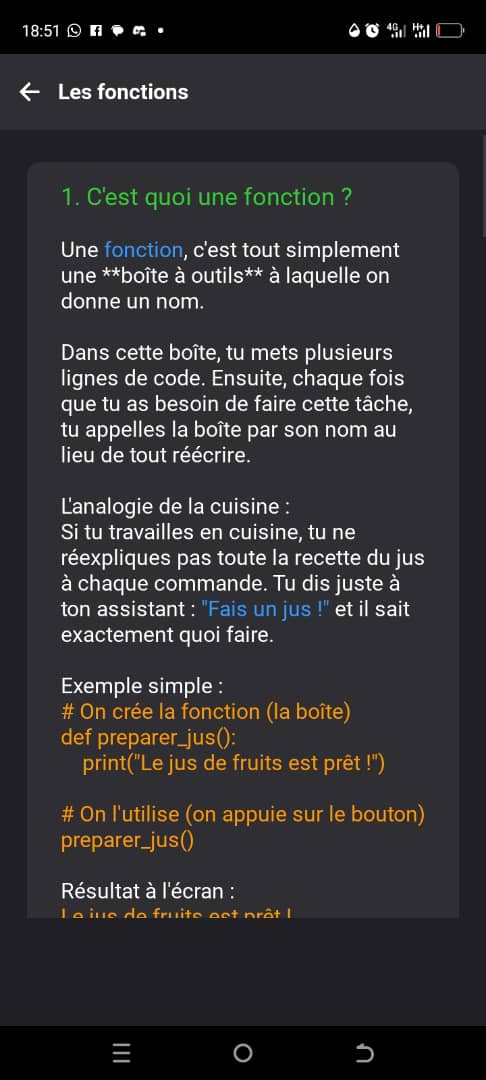Go back from Les fonctions page
The height and width of the screenshot is (1080, 486).
pyautogui.click(x=30, y=92)
